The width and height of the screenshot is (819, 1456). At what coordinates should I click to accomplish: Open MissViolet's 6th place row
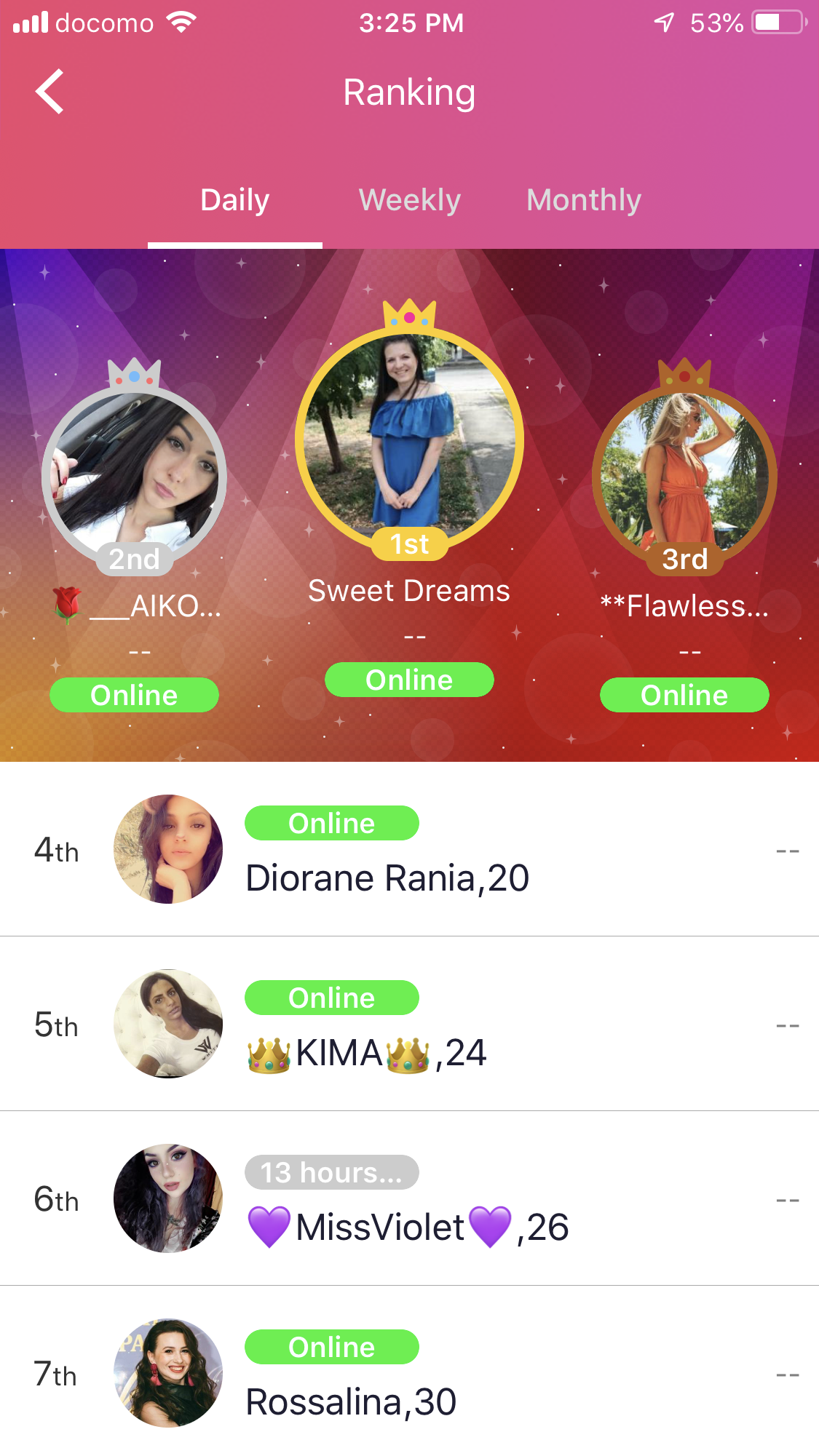pos(409,1198)
